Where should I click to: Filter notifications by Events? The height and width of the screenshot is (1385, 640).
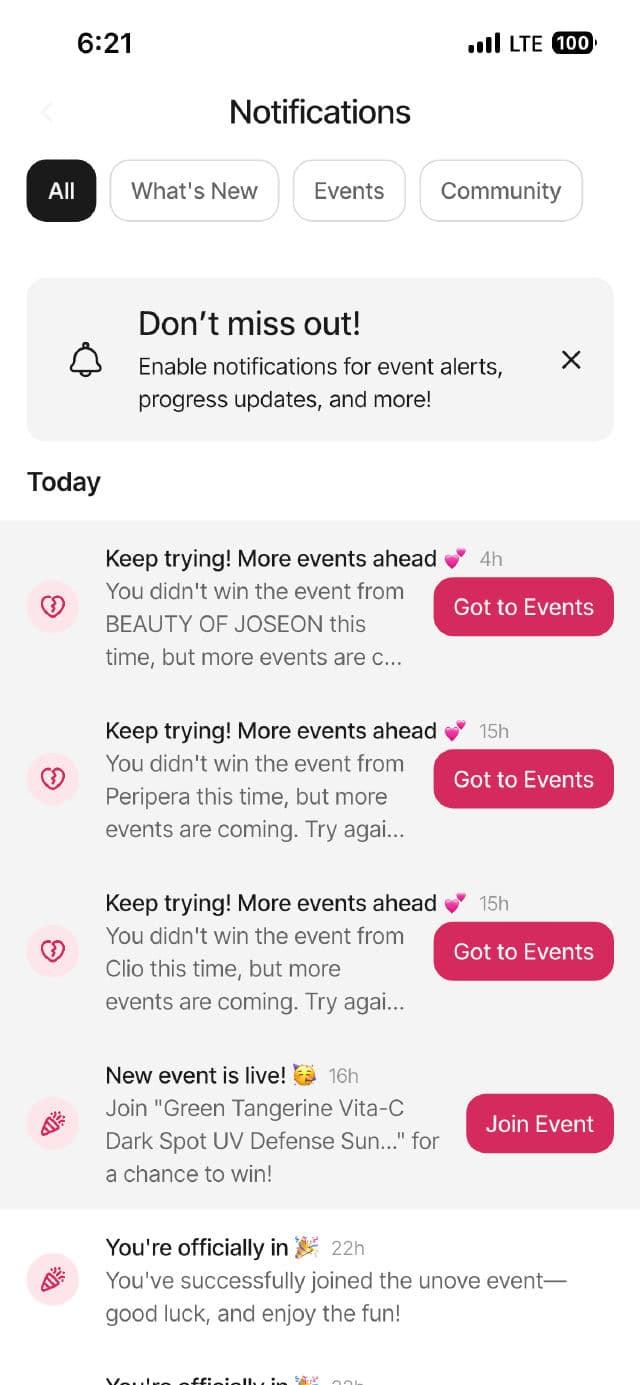tap(349, 191)
